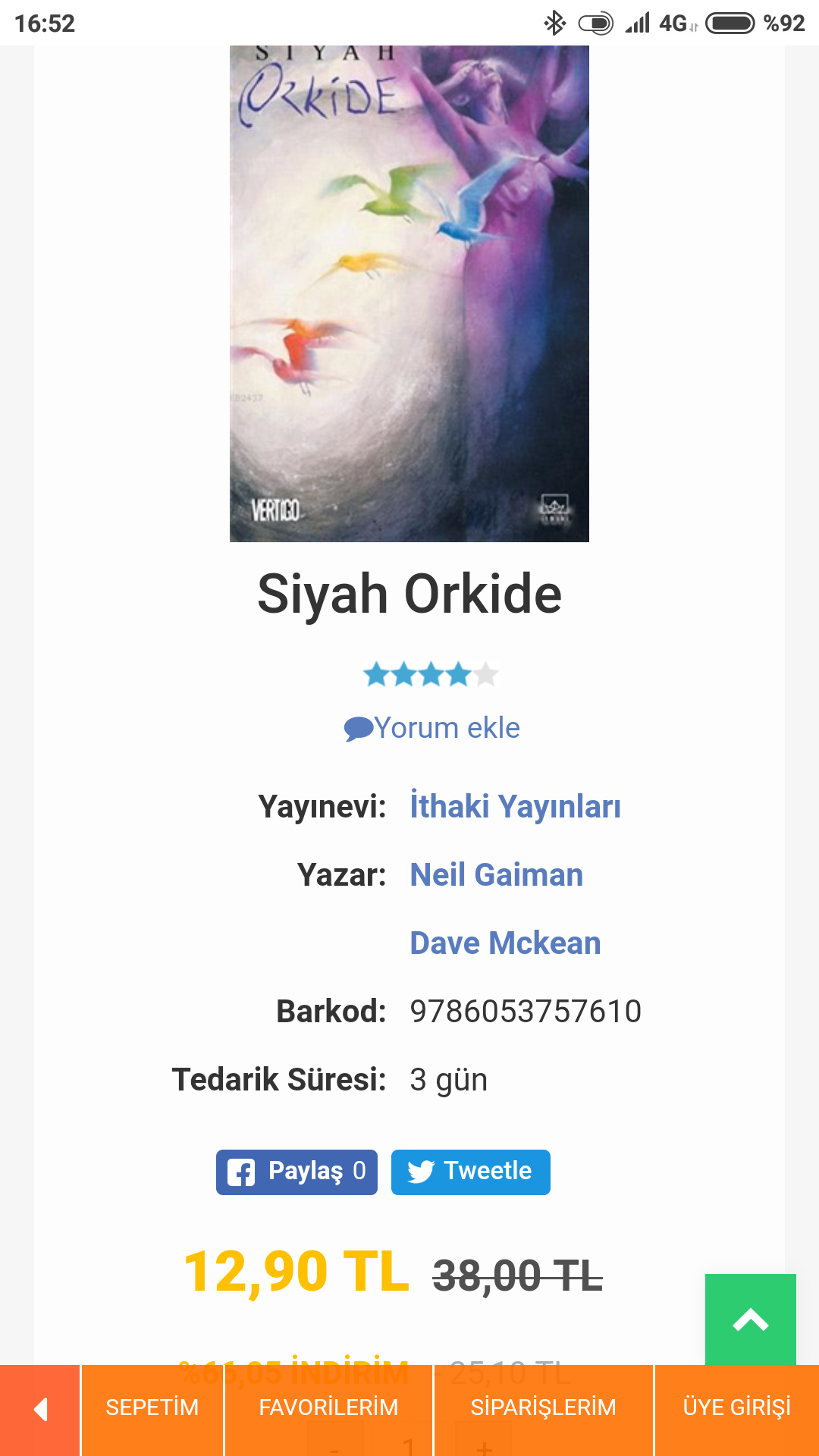Open the Siparişlerim tab

tap(543, 1409)
